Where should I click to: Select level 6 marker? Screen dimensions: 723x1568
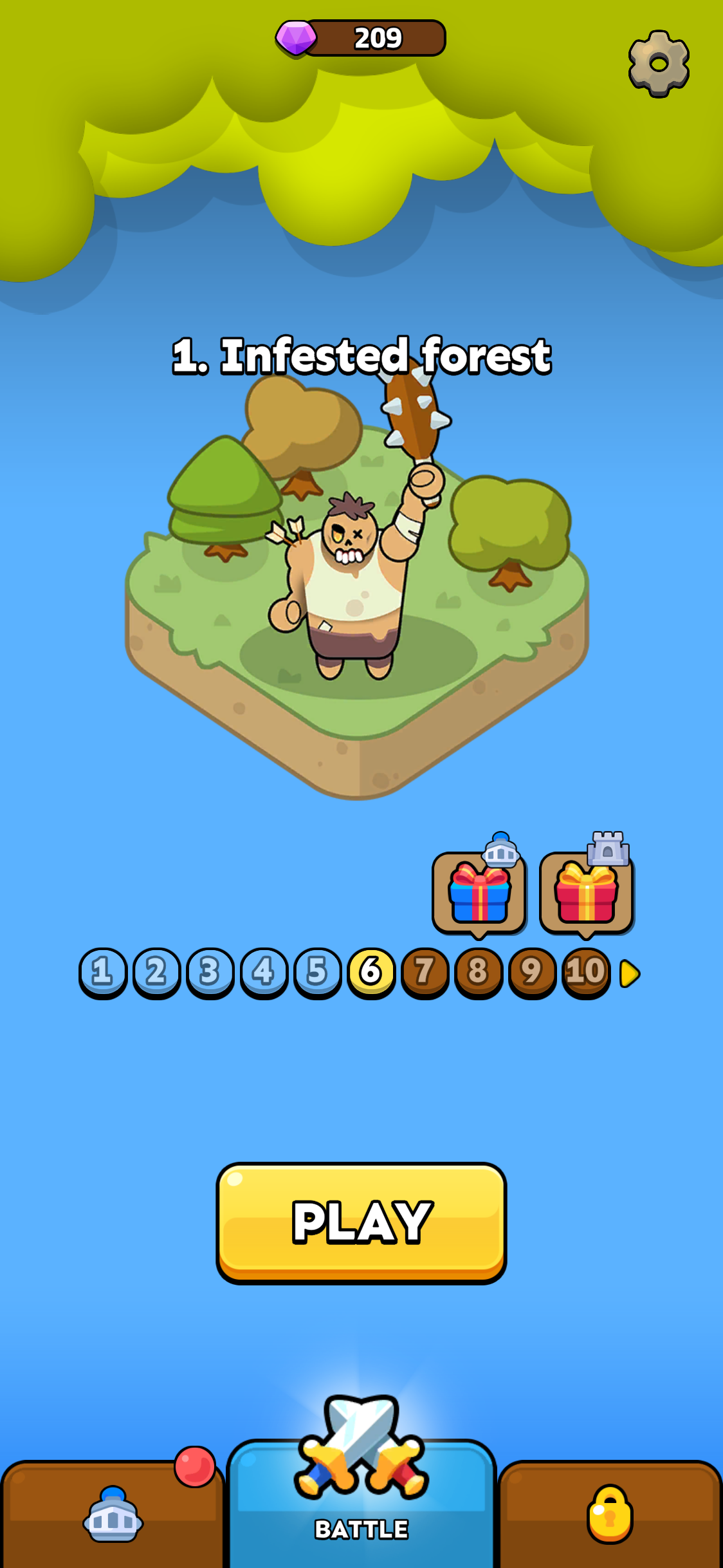(x=371, y=971)
